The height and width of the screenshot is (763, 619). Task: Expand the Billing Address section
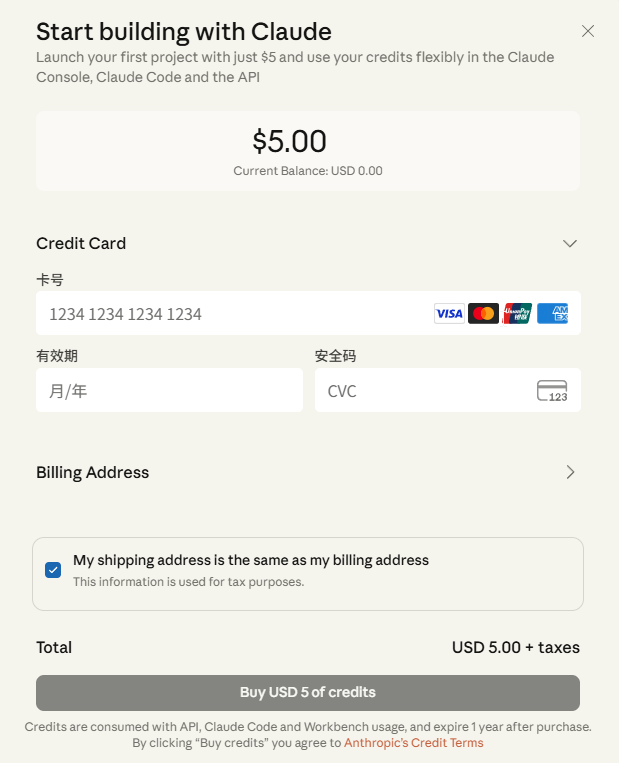[x=570, y=472]
